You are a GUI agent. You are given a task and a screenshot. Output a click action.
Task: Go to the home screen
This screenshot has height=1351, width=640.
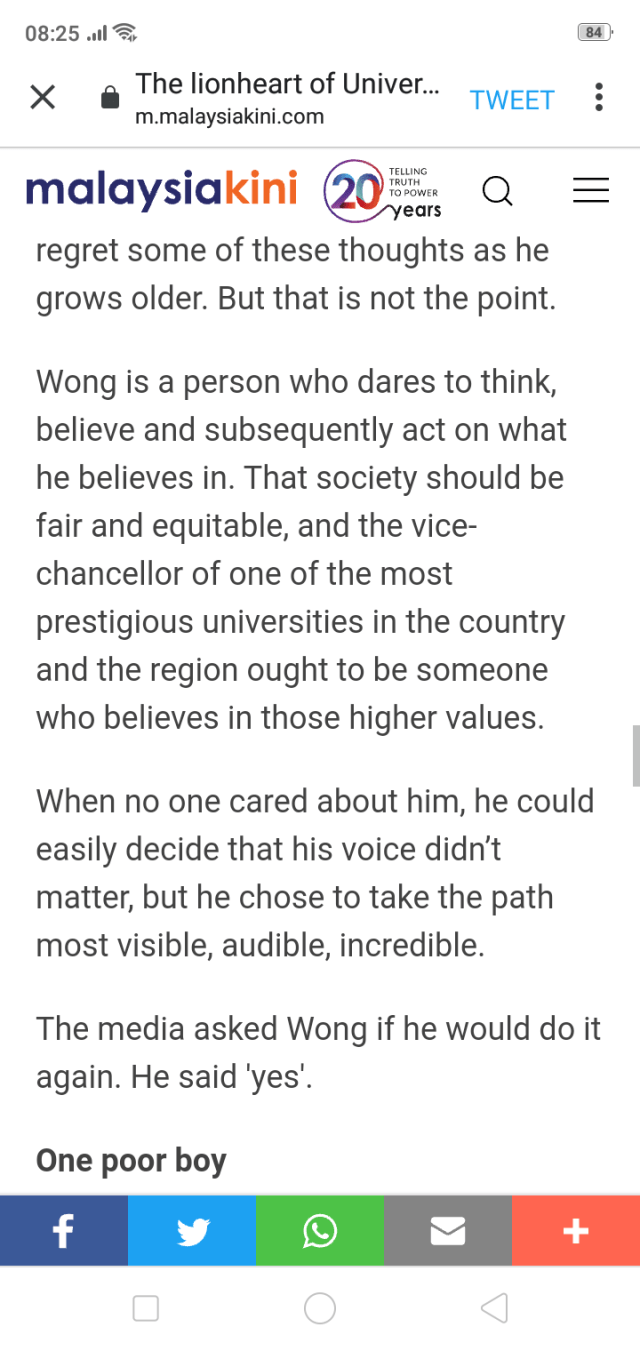[x=320, y=1308]
